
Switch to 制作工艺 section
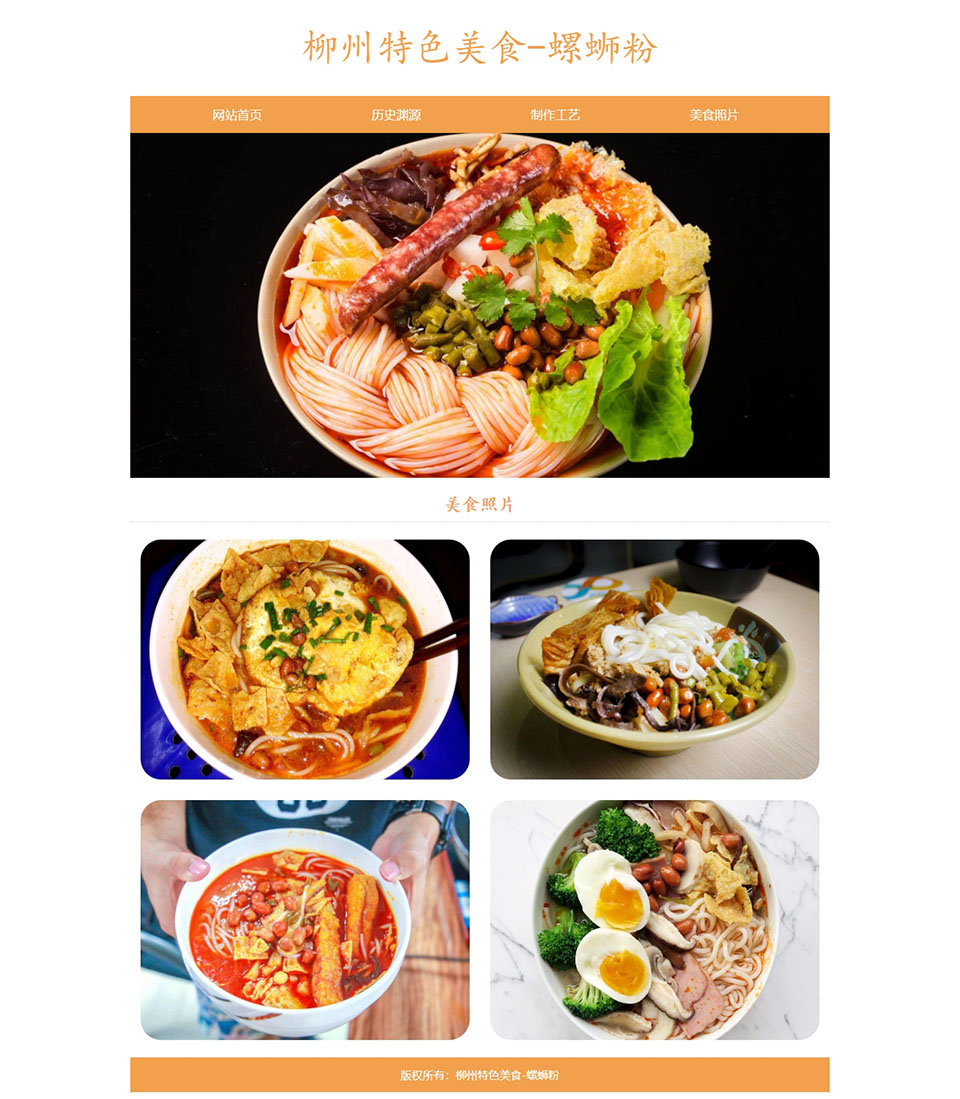click(555, 115)
